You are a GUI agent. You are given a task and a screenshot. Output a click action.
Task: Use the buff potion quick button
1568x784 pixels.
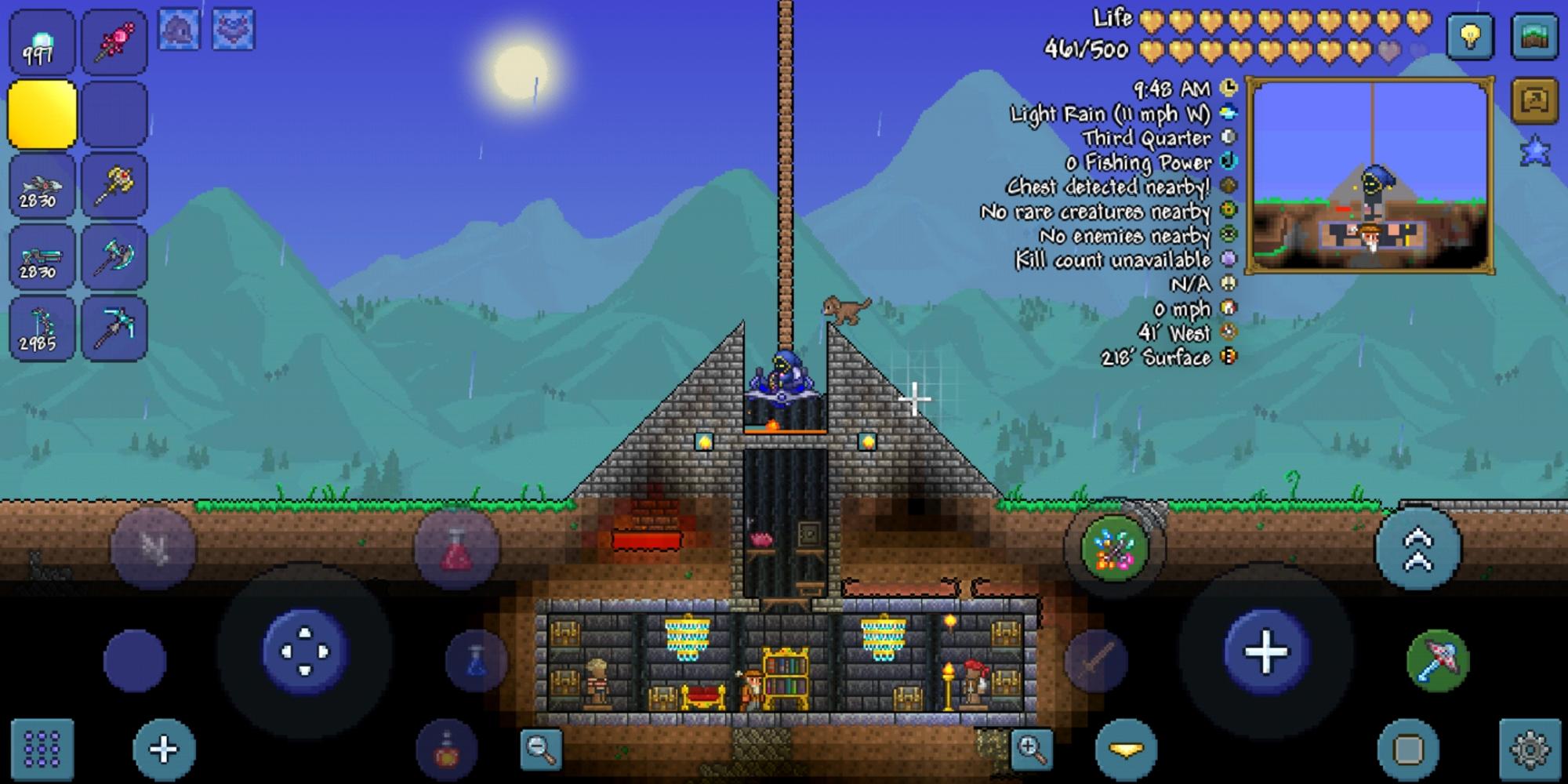(447, 750)
